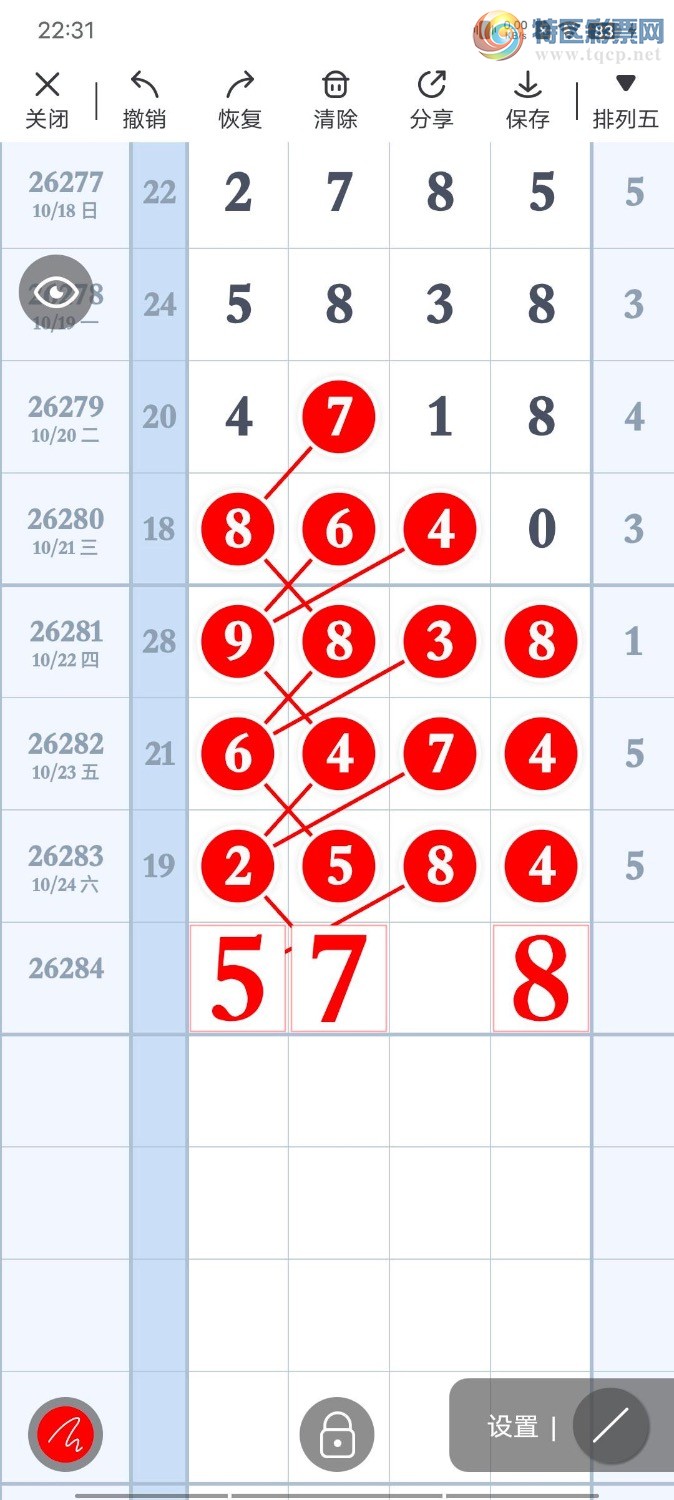Close the chart editor

tap(47, 100)
